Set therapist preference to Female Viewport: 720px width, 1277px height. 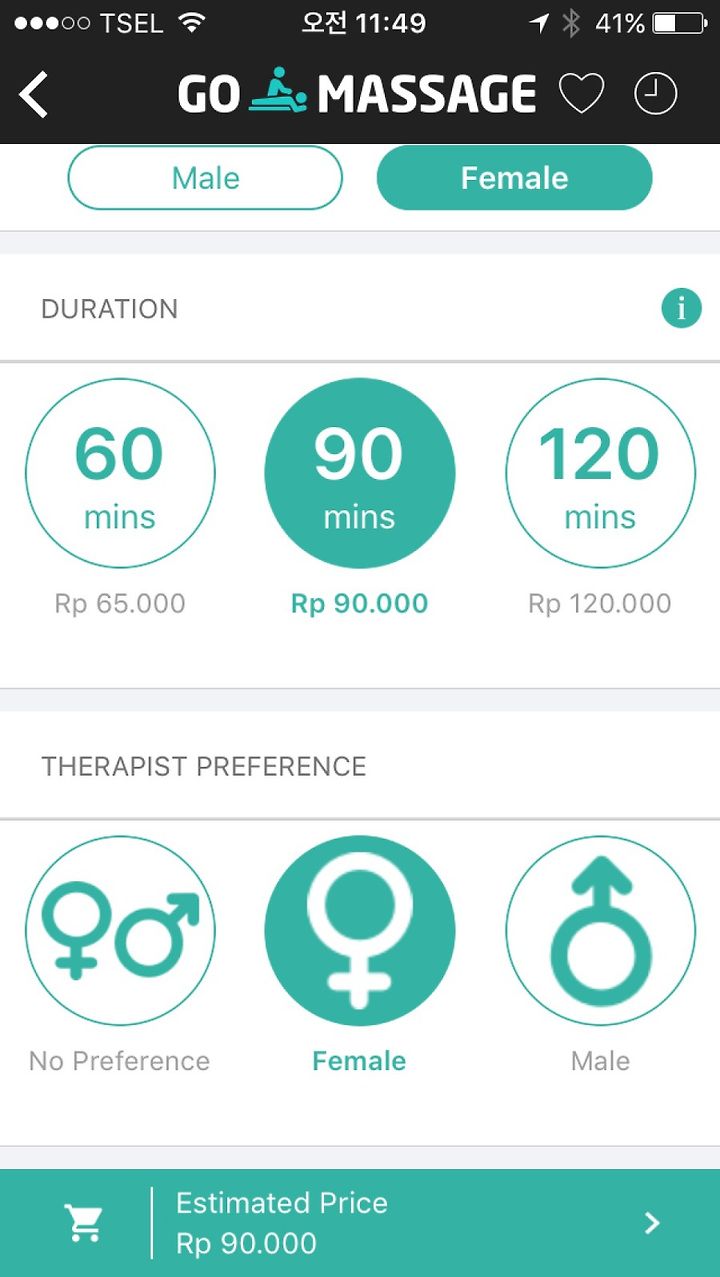click(x=360, y=930)
